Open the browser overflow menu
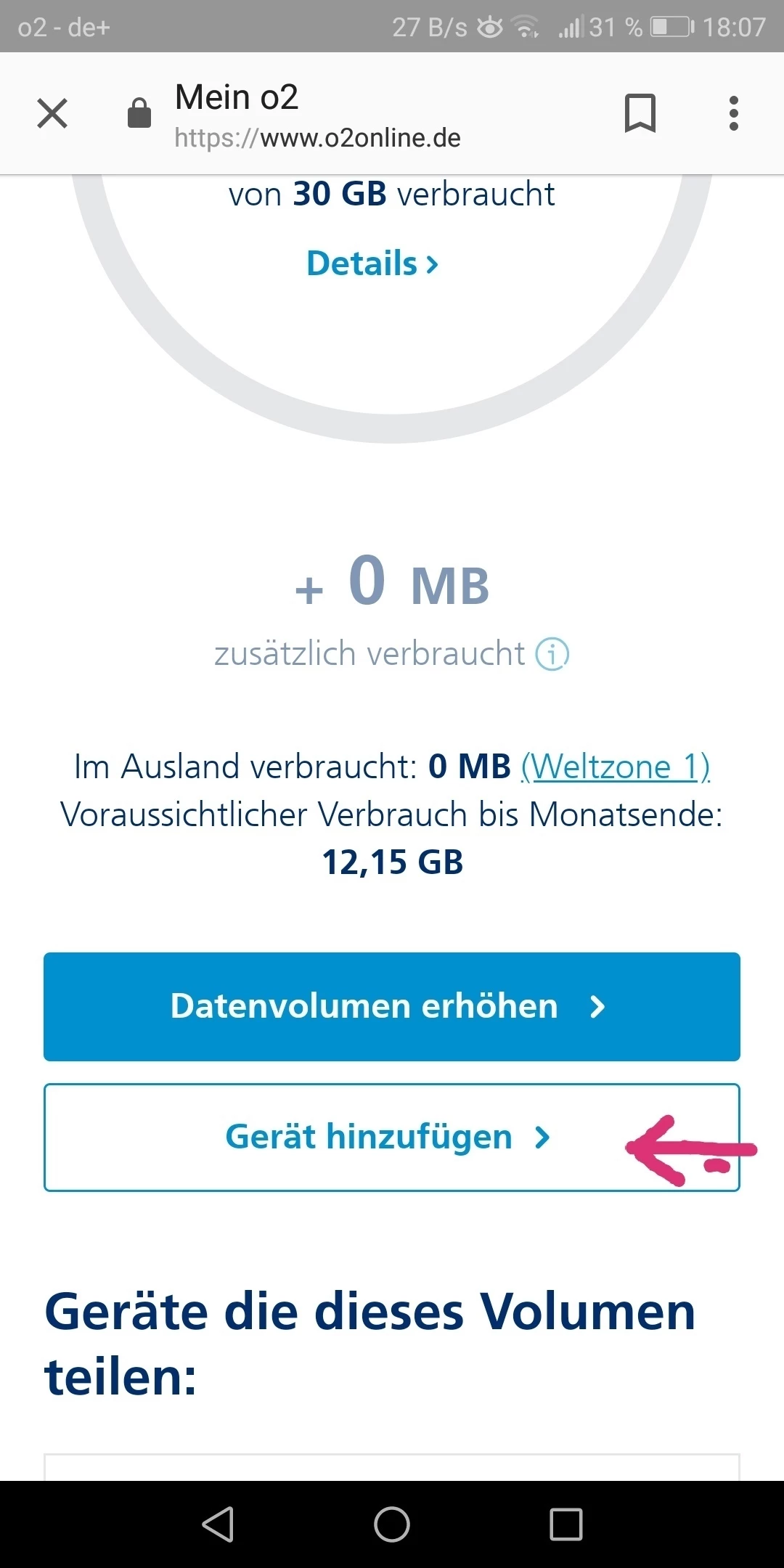 click(733, 113)
